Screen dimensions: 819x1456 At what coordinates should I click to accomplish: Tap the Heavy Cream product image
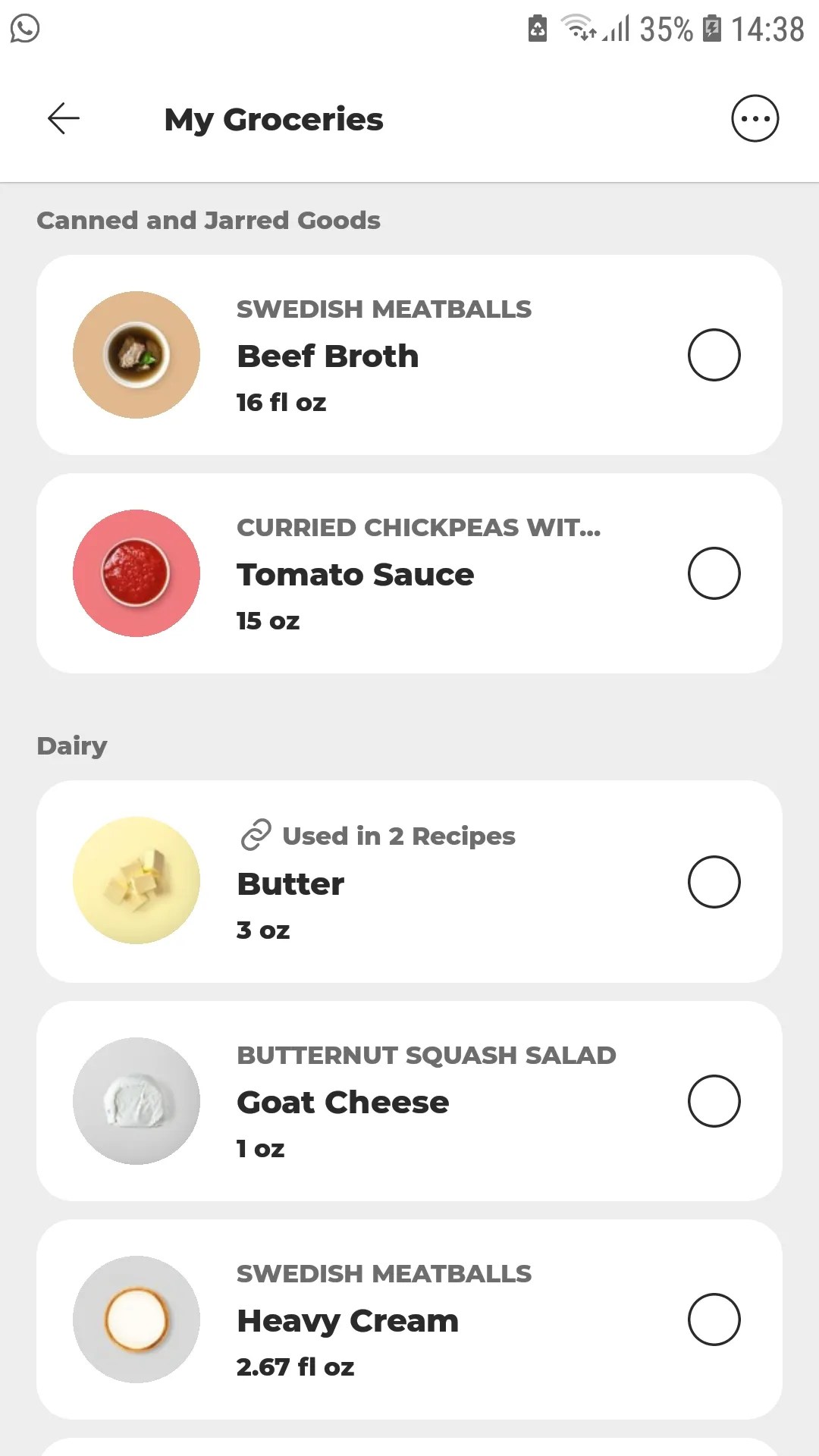(x=136, y=1319)
